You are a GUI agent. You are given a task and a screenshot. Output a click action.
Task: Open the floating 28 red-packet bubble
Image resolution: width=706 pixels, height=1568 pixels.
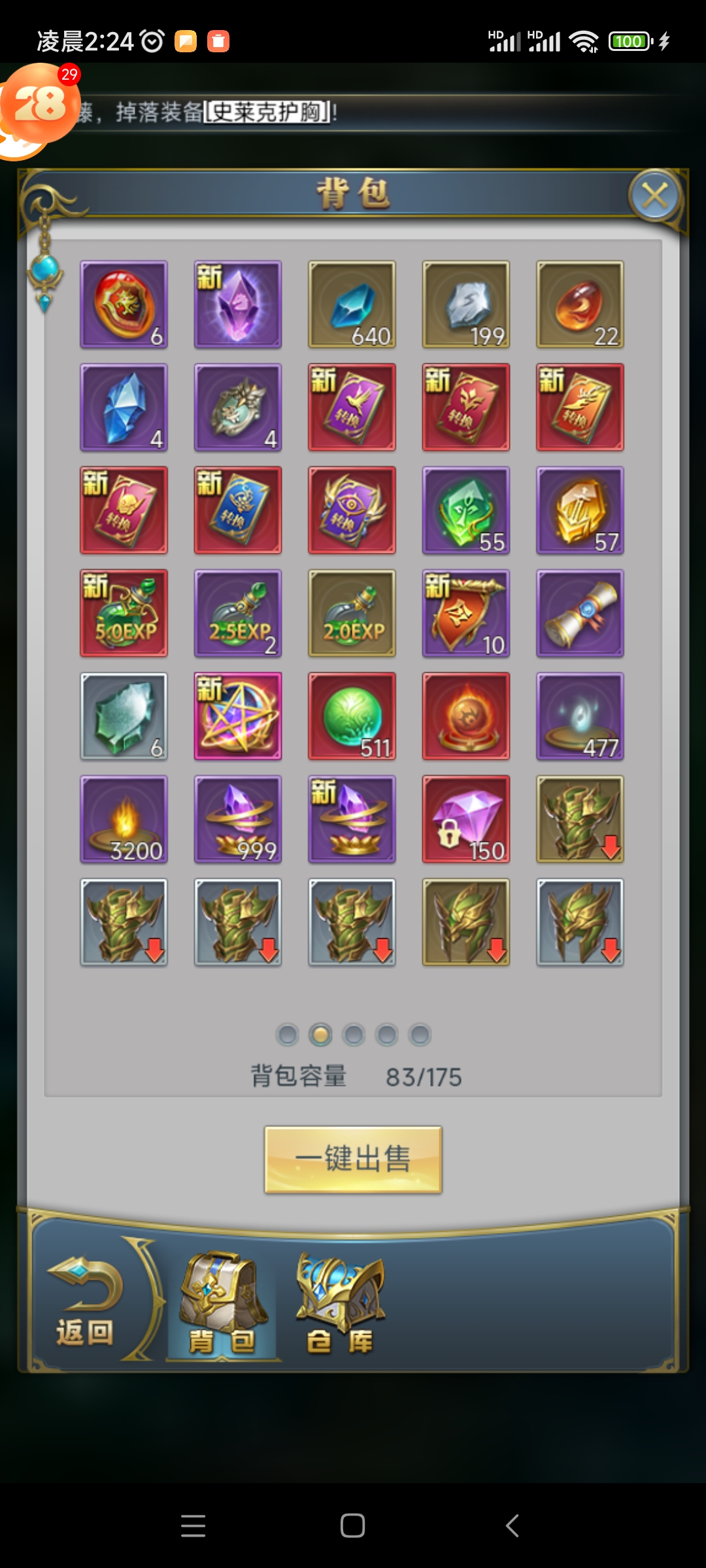39,105
